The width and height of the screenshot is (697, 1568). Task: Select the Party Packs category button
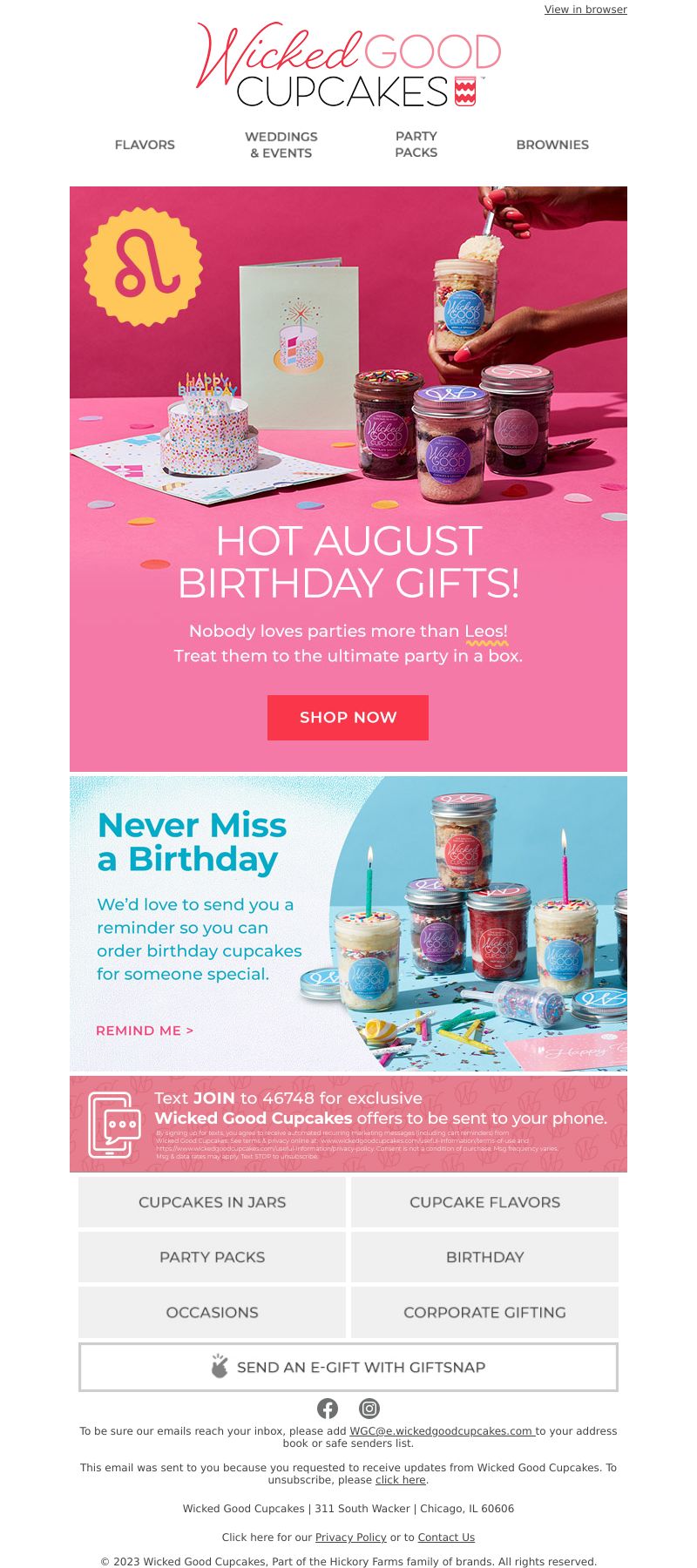[212, 1257]
